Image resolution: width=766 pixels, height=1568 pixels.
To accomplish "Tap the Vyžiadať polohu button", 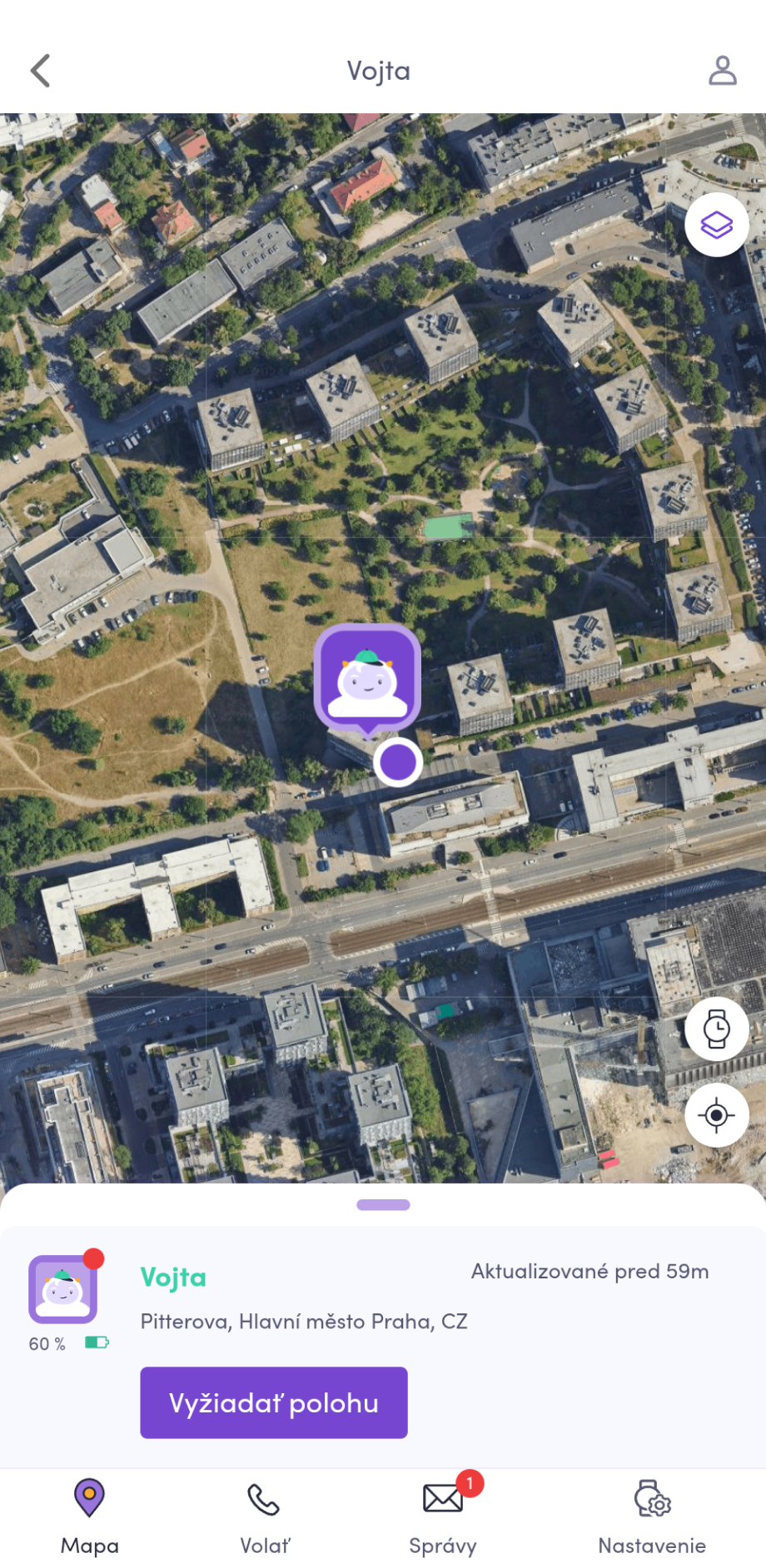I will pos(274,1402).
